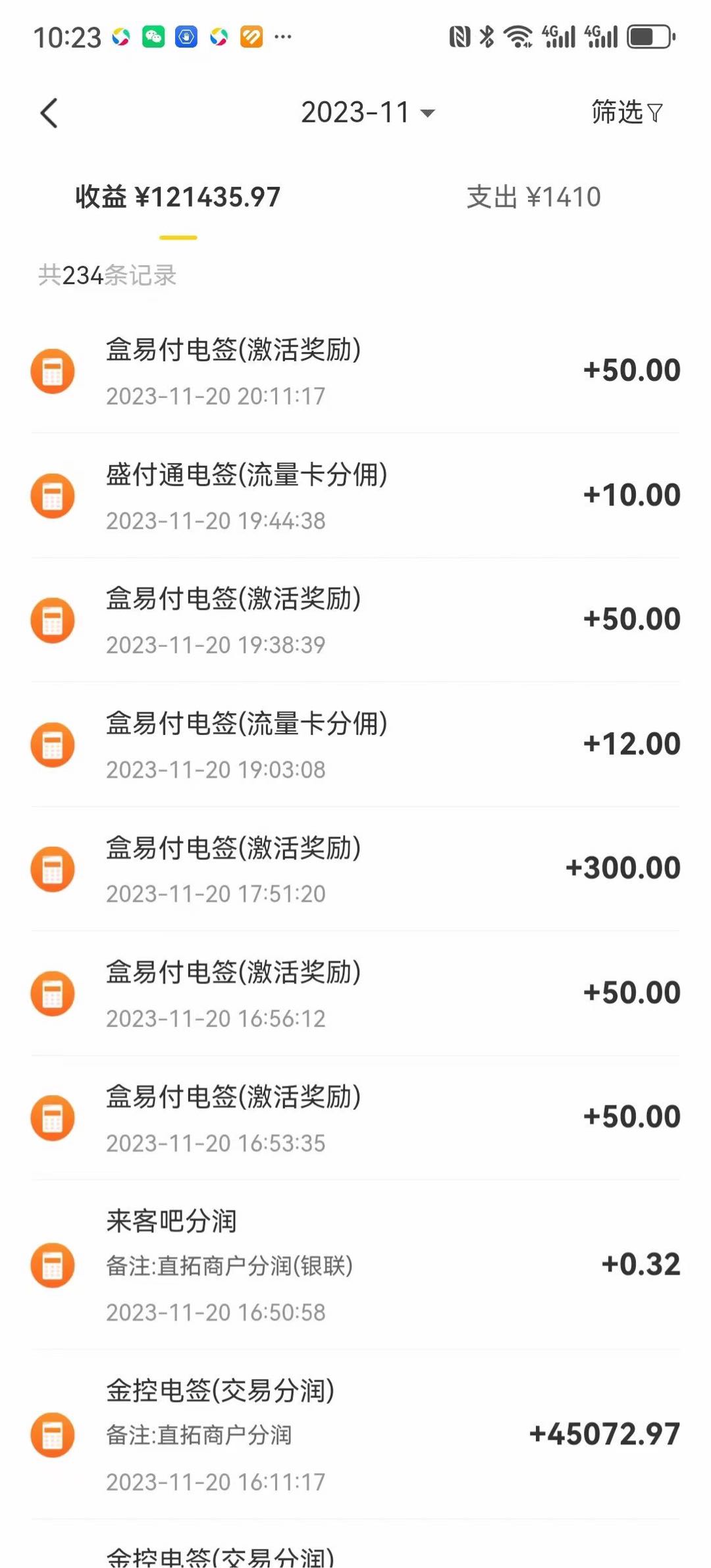This screenshot has width=711, height=1568.
Task: Open the +300.00 激活奖励 record
Action: click(355, 869)
